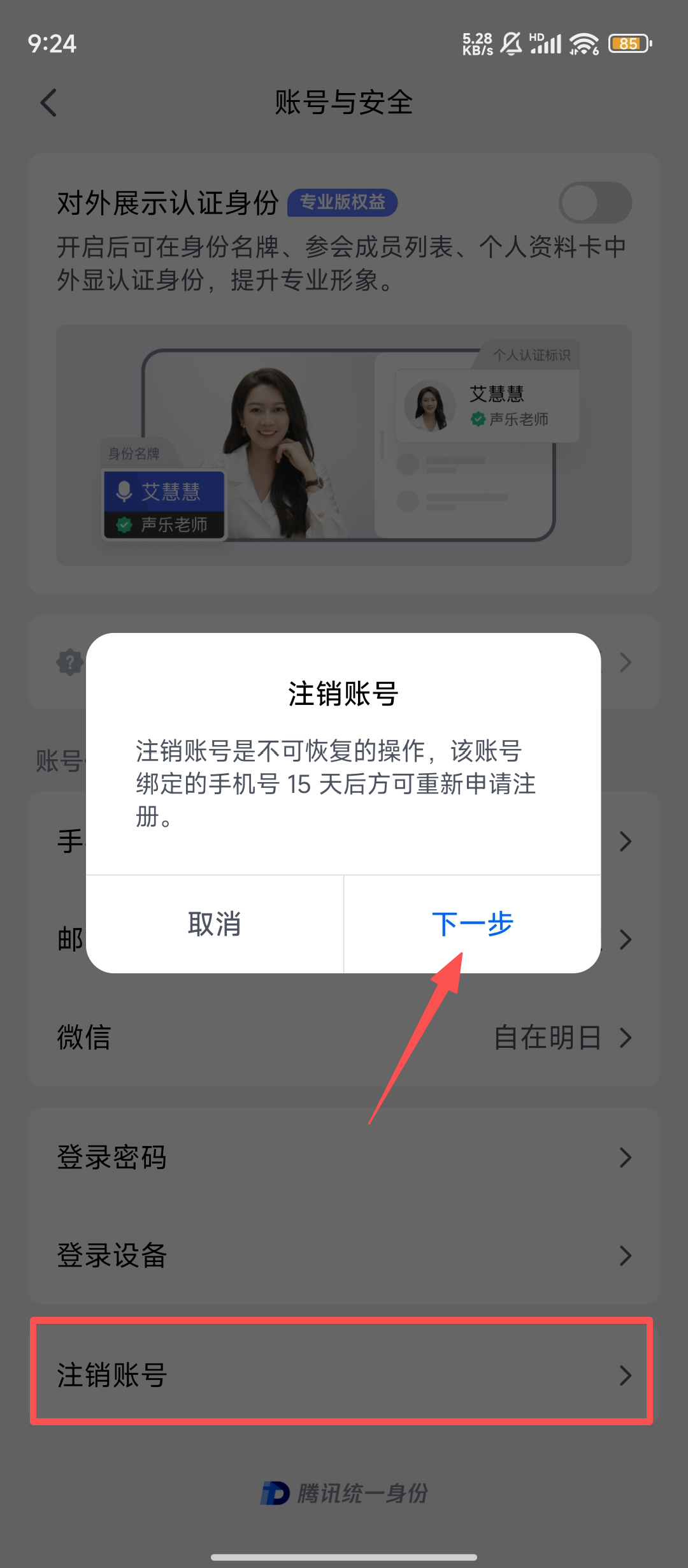This screenshot has height=1568, width=688.
Task: Open 注销账号 row
Action: pos(344,1375)
